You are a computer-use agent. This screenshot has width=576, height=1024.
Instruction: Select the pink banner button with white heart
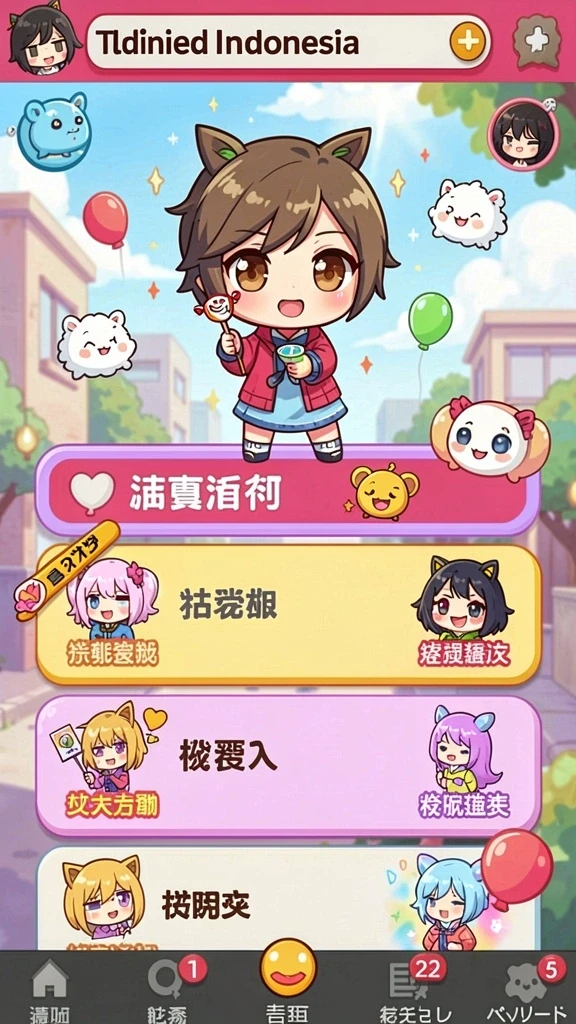coord(288,490)
